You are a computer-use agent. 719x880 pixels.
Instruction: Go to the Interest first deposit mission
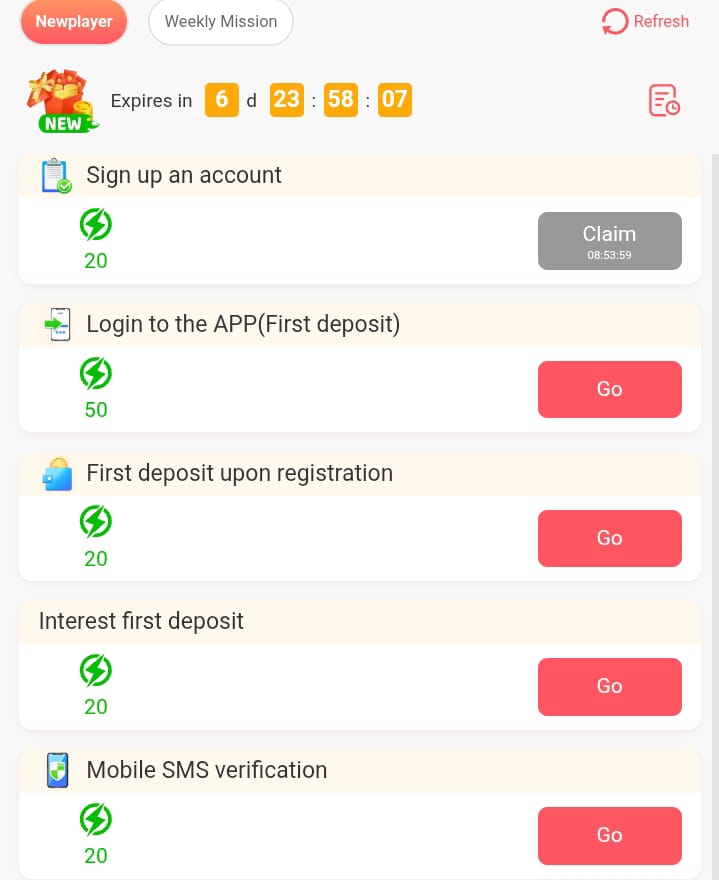pos(609,686)
